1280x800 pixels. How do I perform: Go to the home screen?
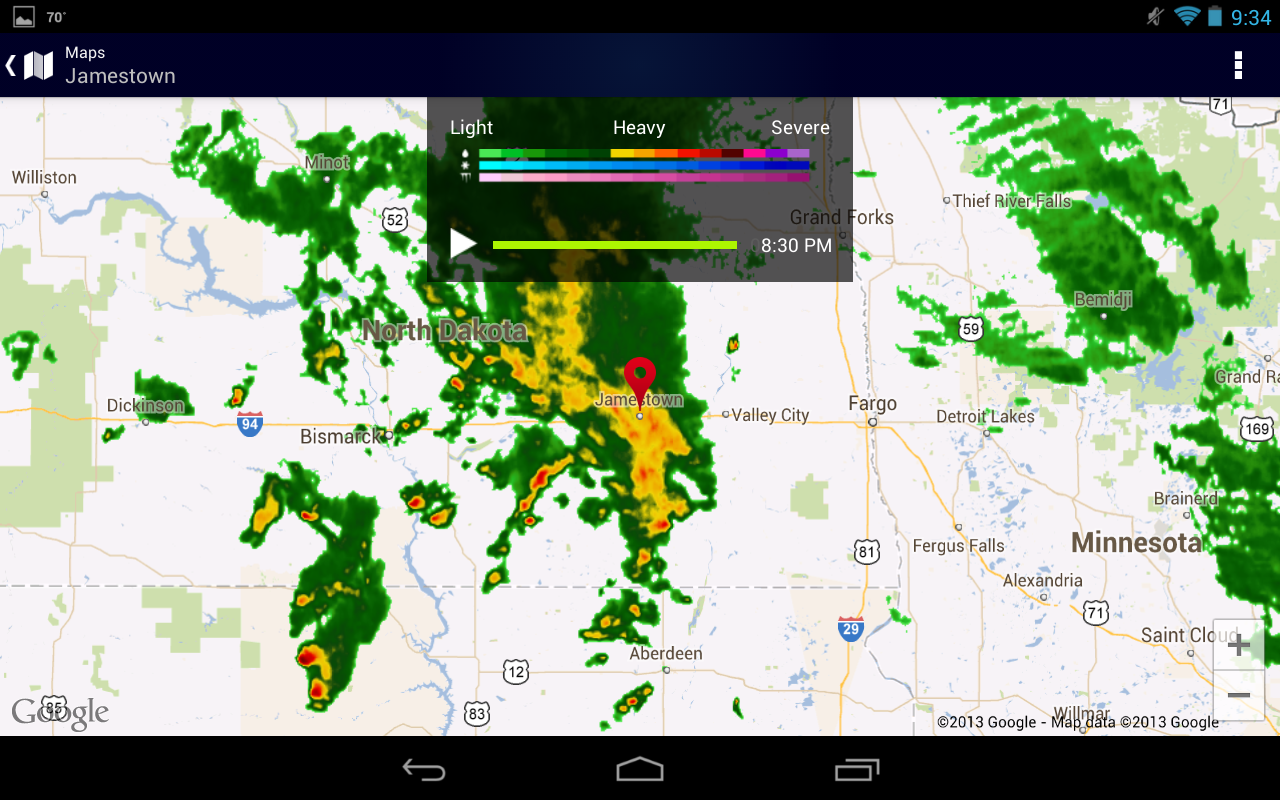click(640, 769)
